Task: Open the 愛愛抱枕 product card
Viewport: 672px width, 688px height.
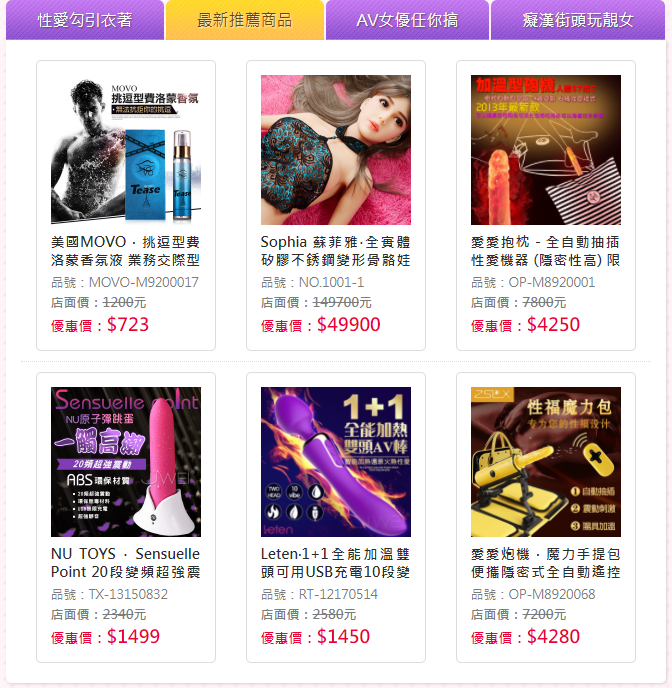Action: click(x=546, y=205)
